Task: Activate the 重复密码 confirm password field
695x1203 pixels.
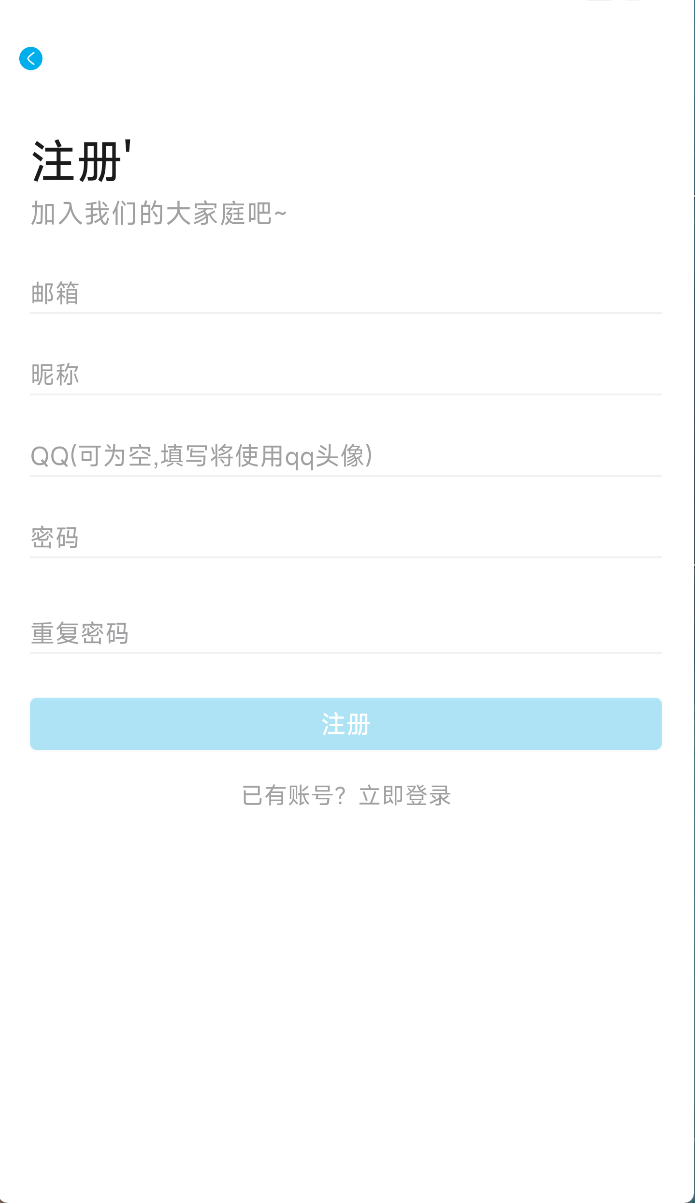Action: pyautogui.click(x=345, y=634)
